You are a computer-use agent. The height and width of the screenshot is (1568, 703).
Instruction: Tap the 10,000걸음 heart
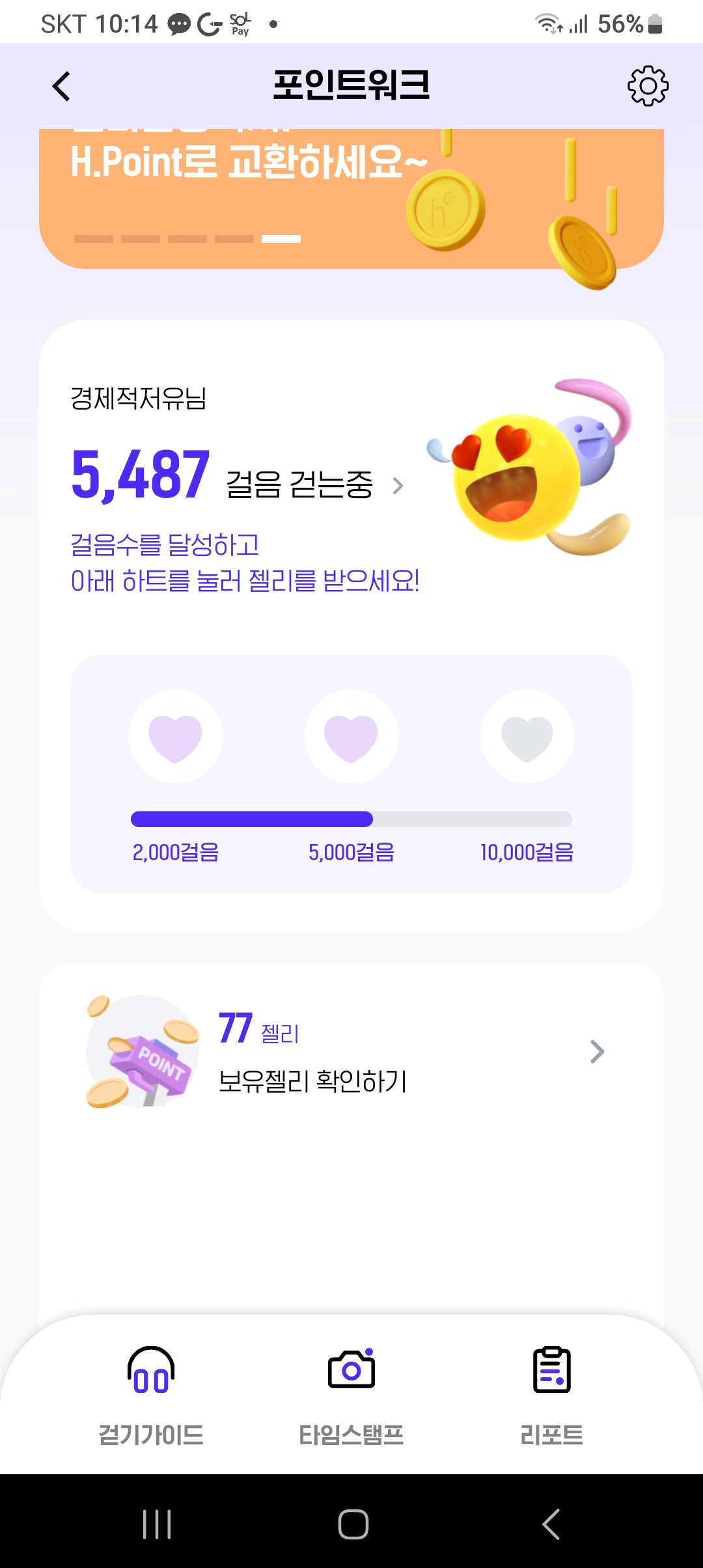click(527, 736)
